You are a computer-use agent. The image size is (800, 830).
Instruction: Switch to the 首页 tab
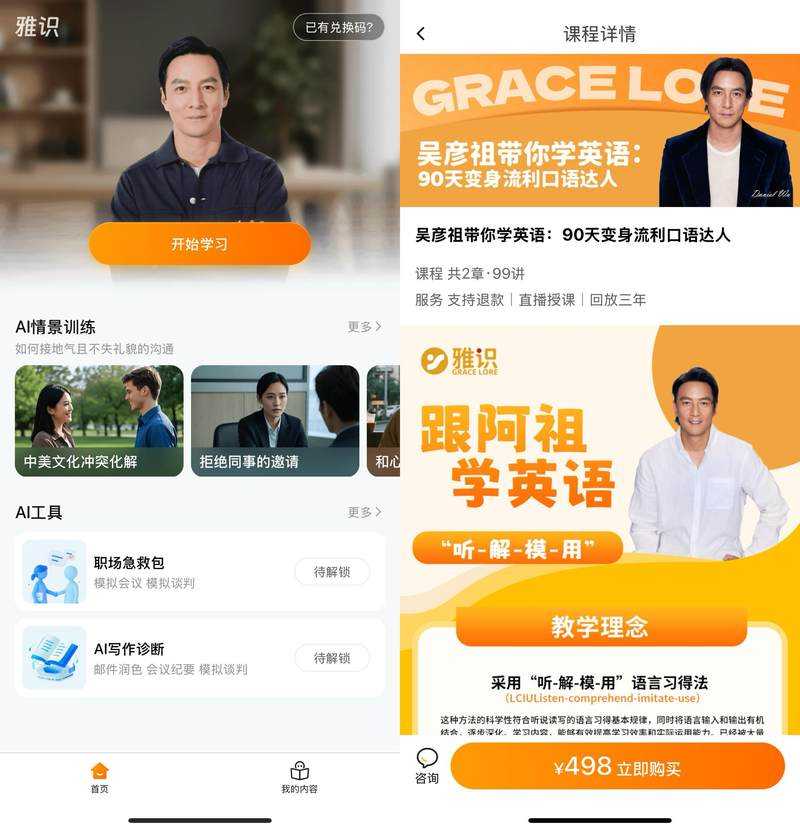click(x=99, y=777)
